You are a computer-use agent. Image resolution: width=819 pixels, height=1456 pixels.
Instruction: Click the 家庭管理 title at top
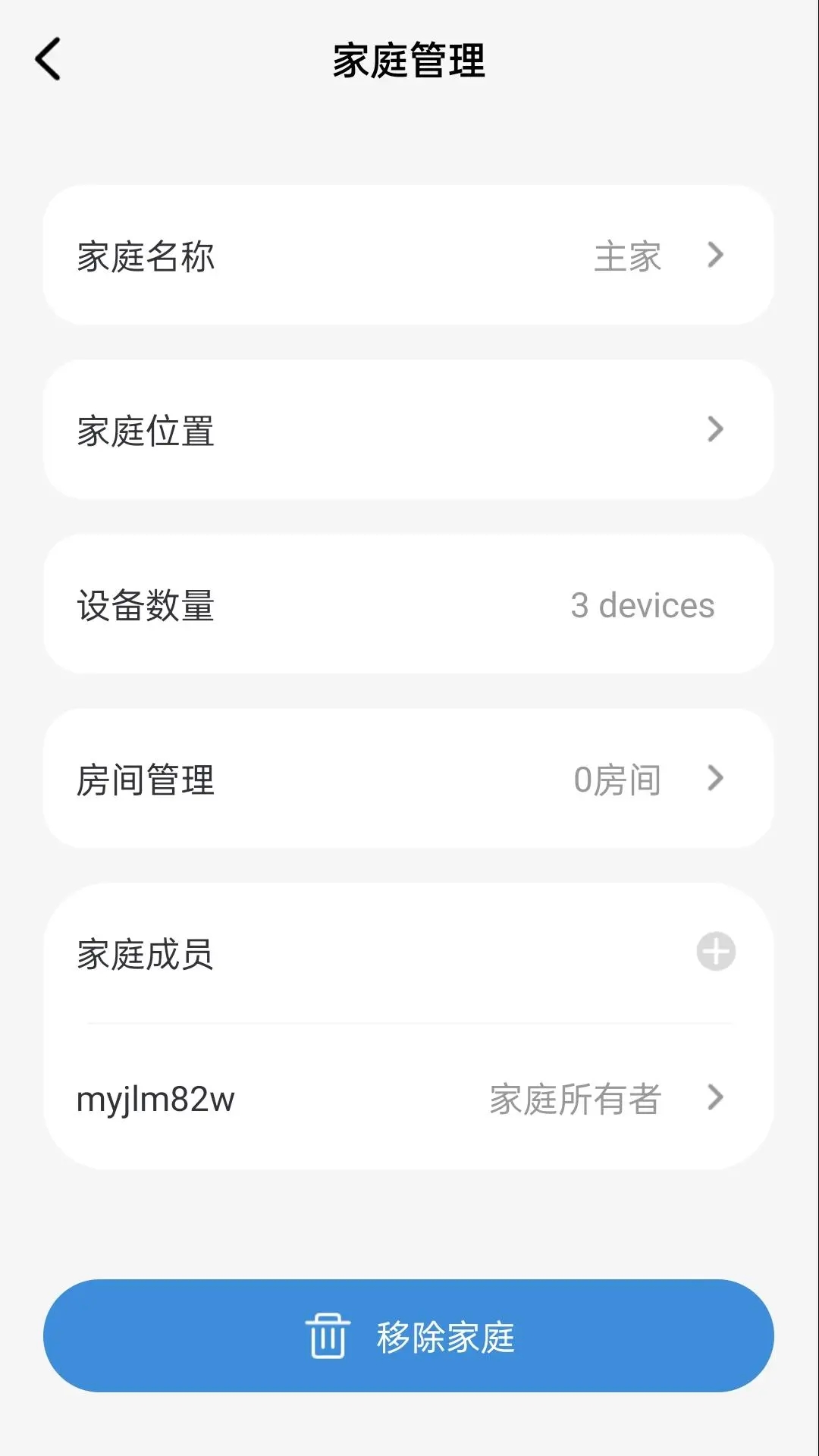pos(408,62)
